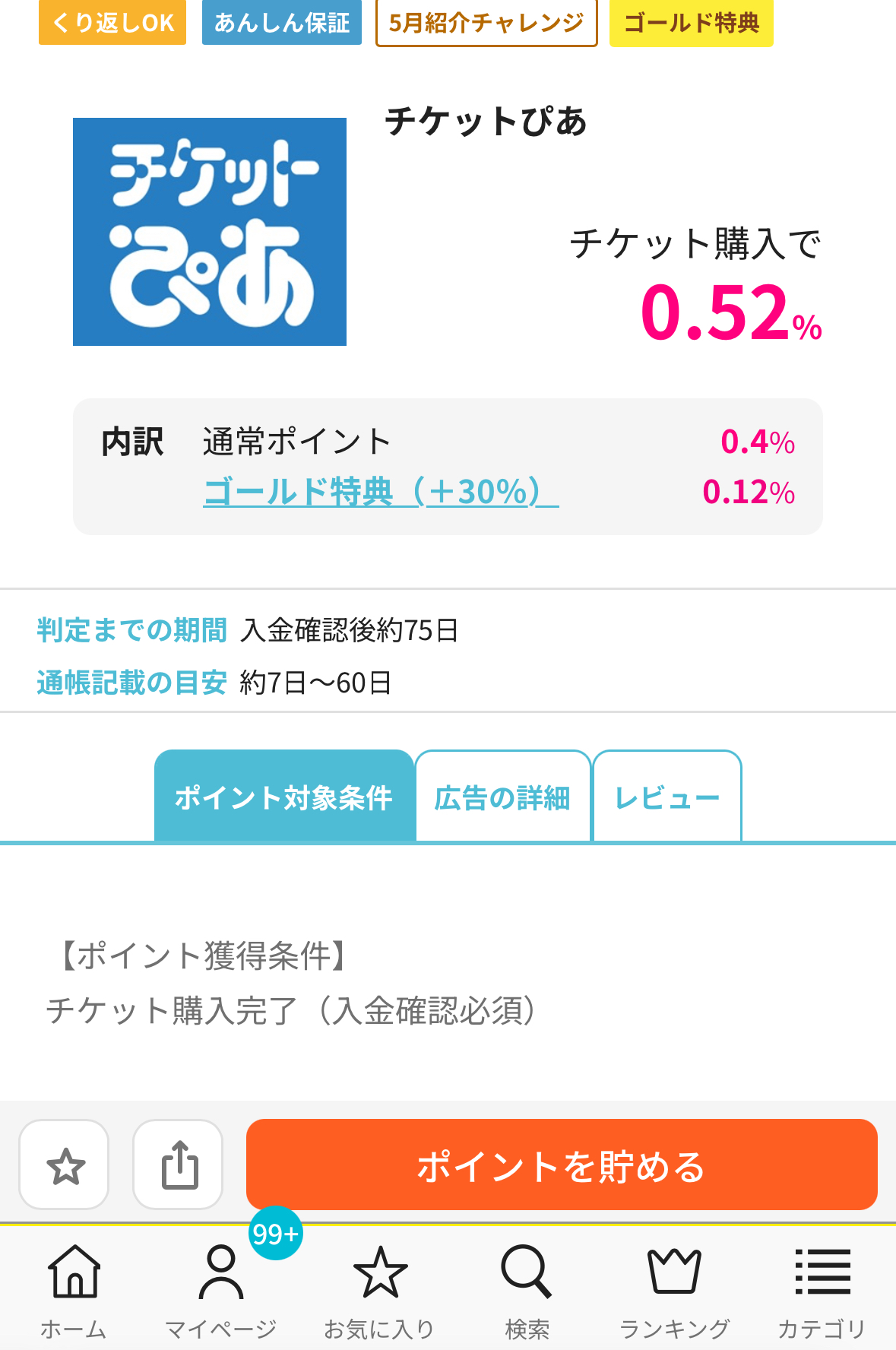Tap the ポイントを貯める button
This screenshot has width=896, height=1350.
pos(562,1165)
